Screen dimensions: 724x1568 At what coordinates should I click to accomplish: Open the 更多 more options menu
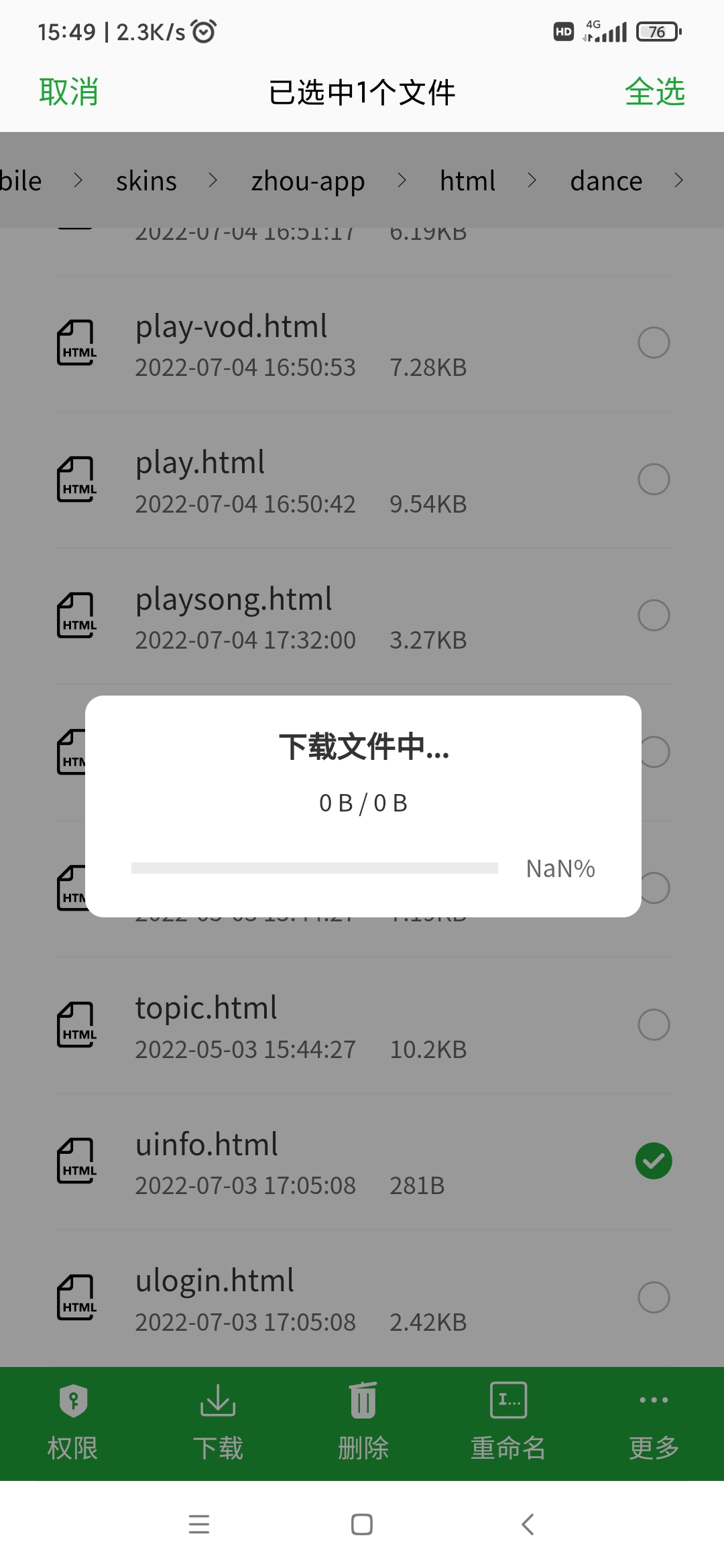(x=654, y=1423)
